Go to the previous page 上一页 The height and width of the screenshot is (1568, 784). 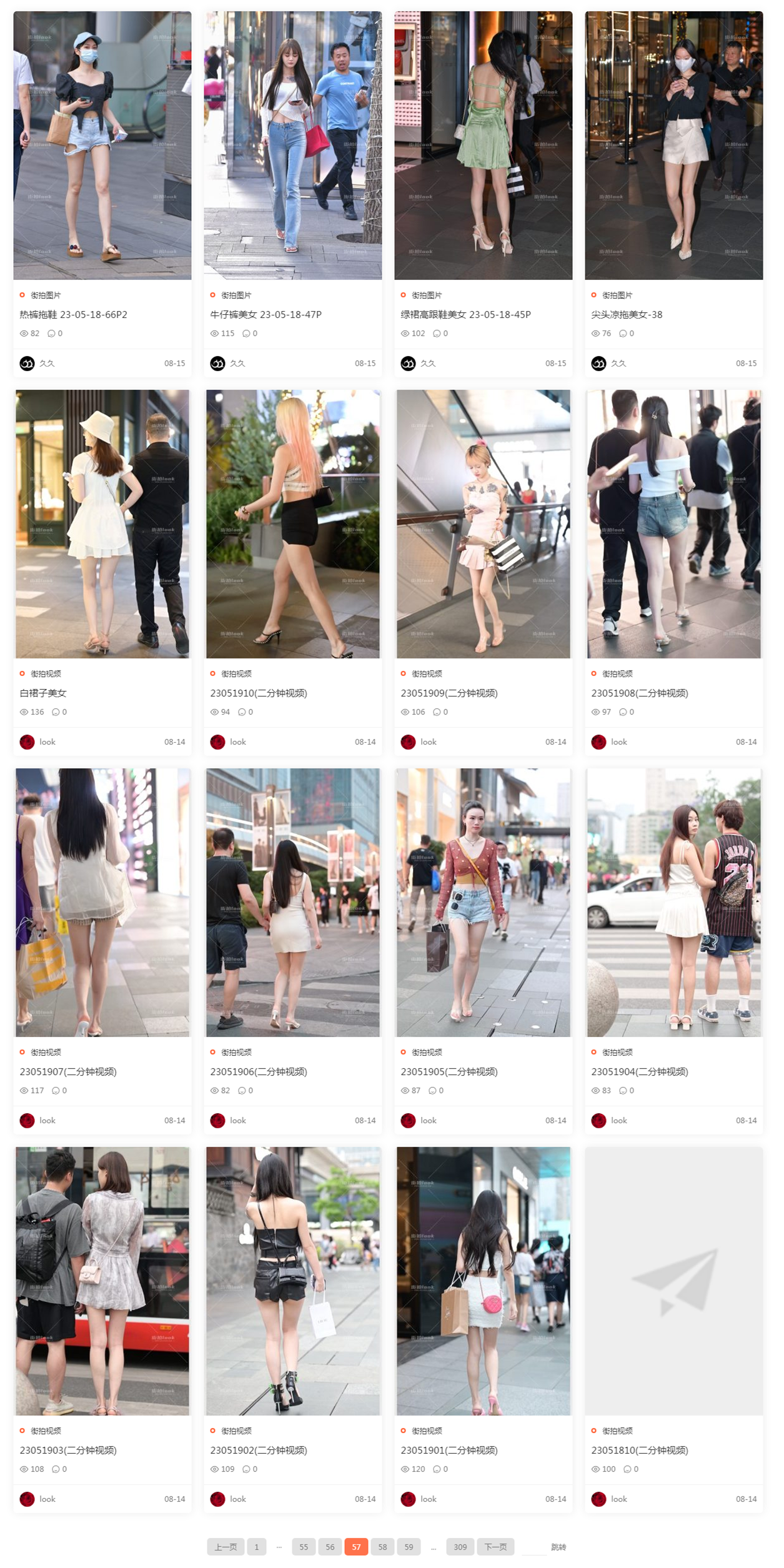tap(226, 1547)
